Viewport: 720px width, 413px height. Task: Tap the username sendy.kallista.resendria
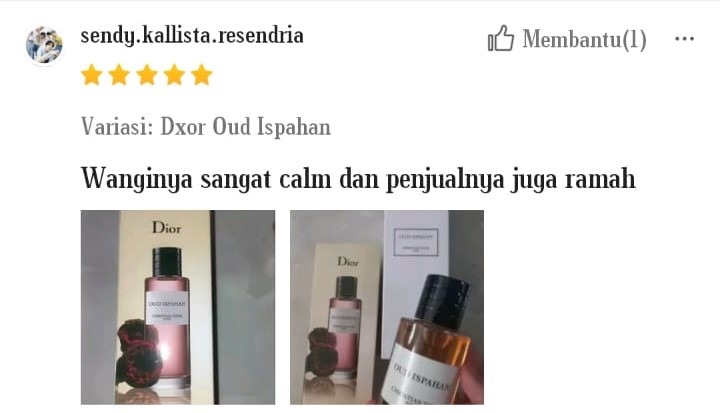pos(191,36)
